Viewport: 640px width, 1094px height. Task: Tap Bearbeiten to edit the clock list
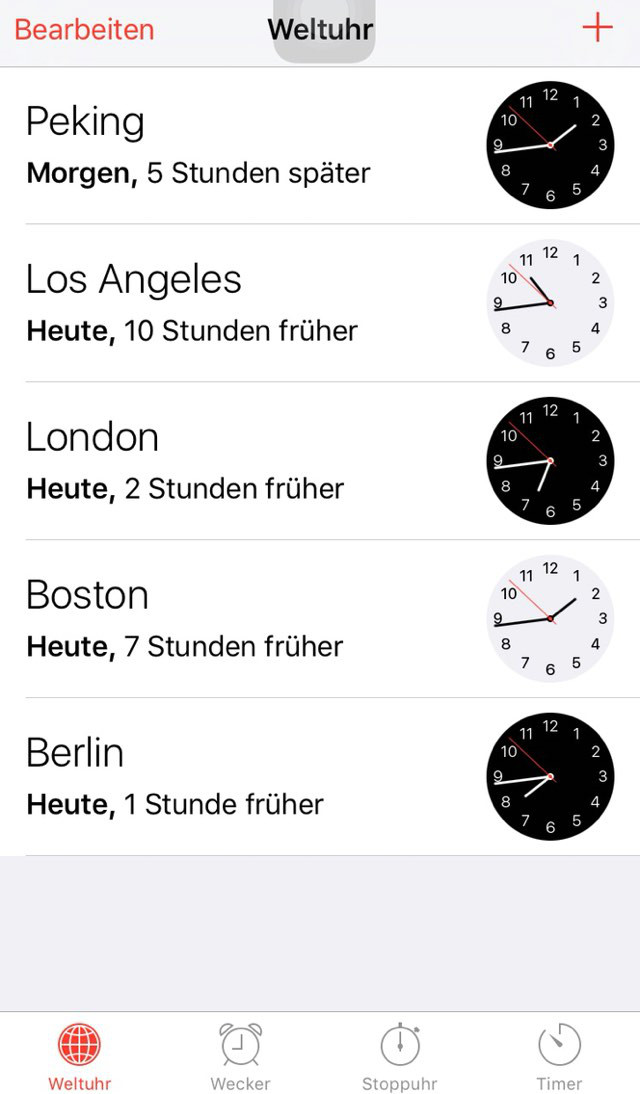[x=84, y=29]
